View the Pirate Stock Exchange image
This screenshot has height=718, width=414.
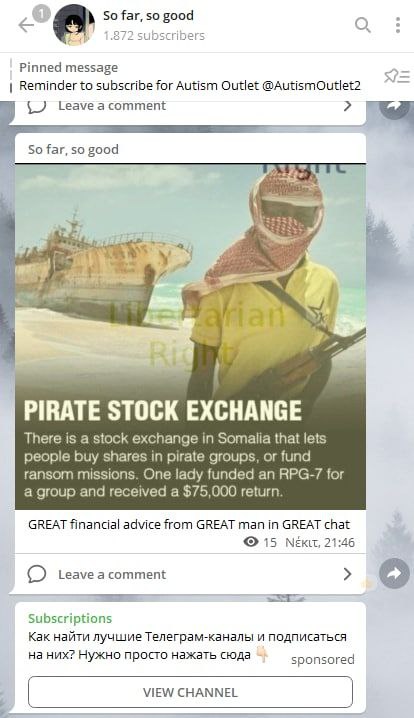pos(191,337)
